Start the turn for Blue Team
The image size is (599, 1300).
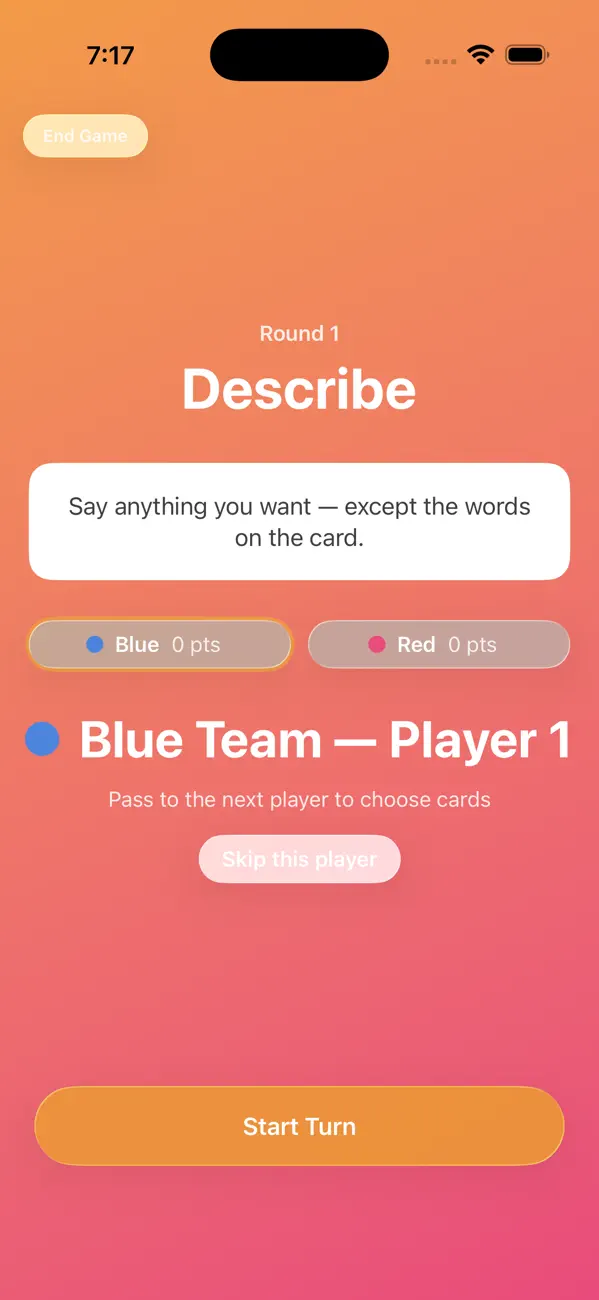[x=299, y=1126]
